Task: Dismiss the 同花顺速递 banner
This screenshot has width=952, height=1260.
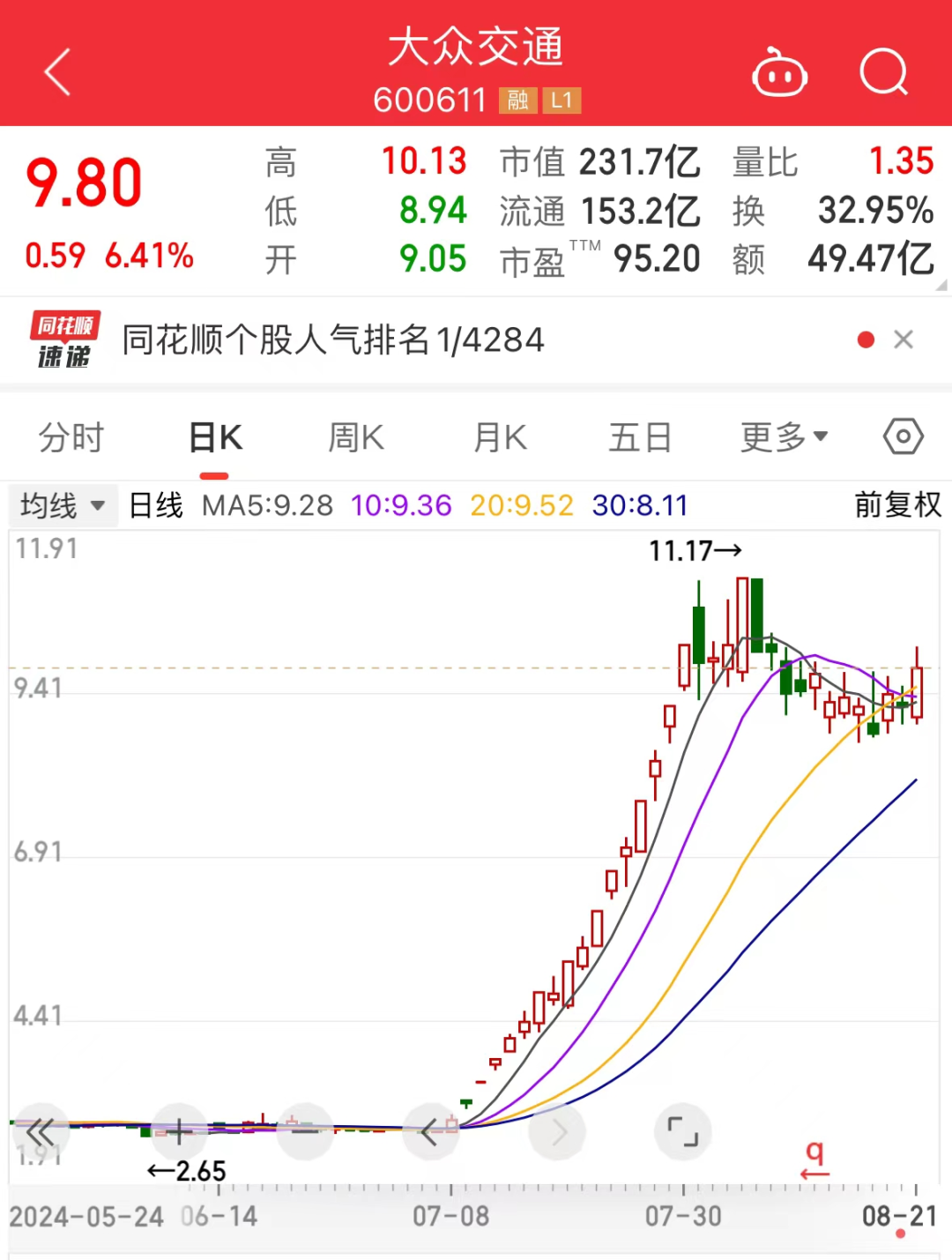Action: [904, 339]
